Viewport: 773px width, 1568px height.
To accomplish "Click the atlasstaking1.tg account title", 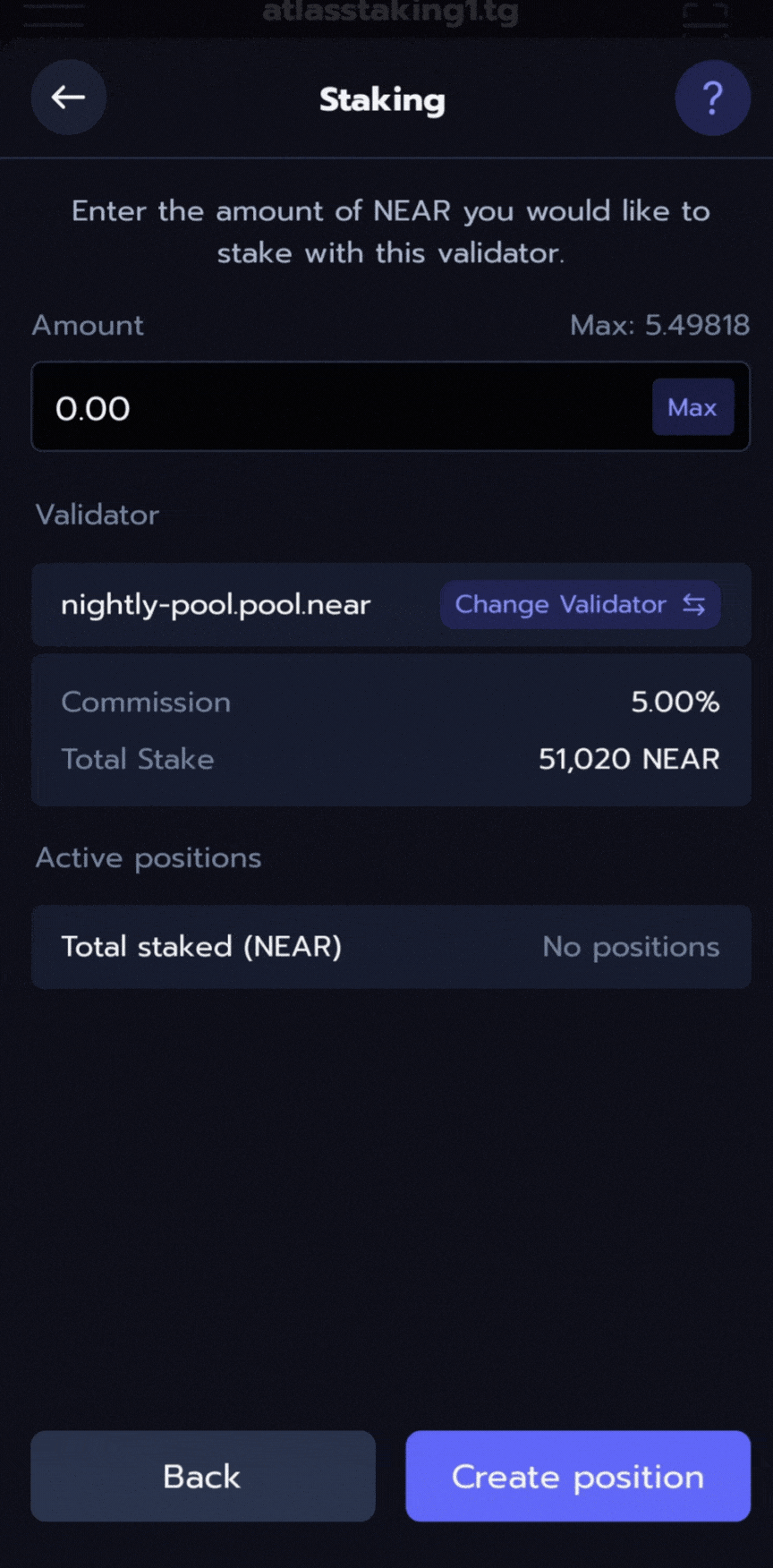I will 390,14.
